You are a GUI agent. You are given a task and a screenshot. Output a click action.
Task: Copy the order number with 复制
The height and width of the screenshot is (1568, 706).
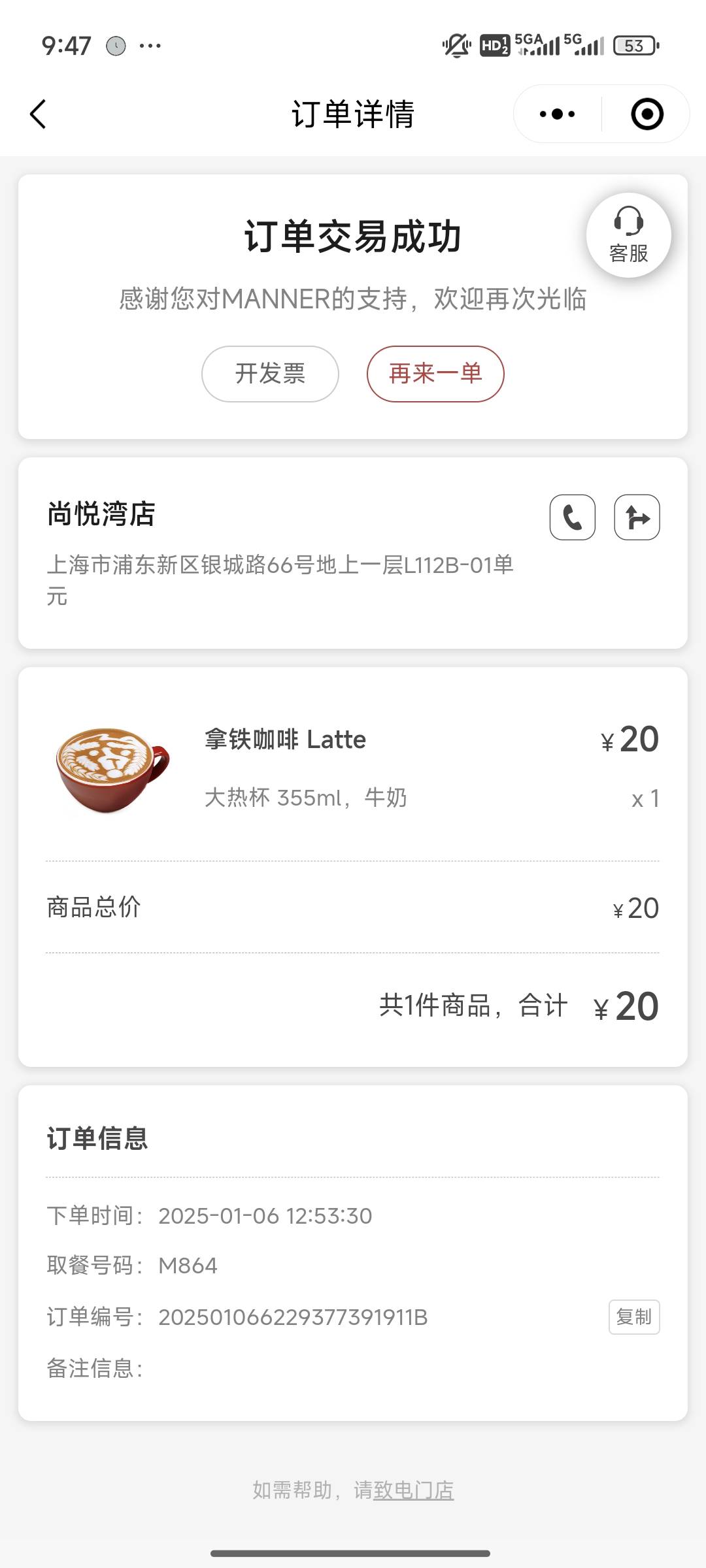[x=634, y=1317]
